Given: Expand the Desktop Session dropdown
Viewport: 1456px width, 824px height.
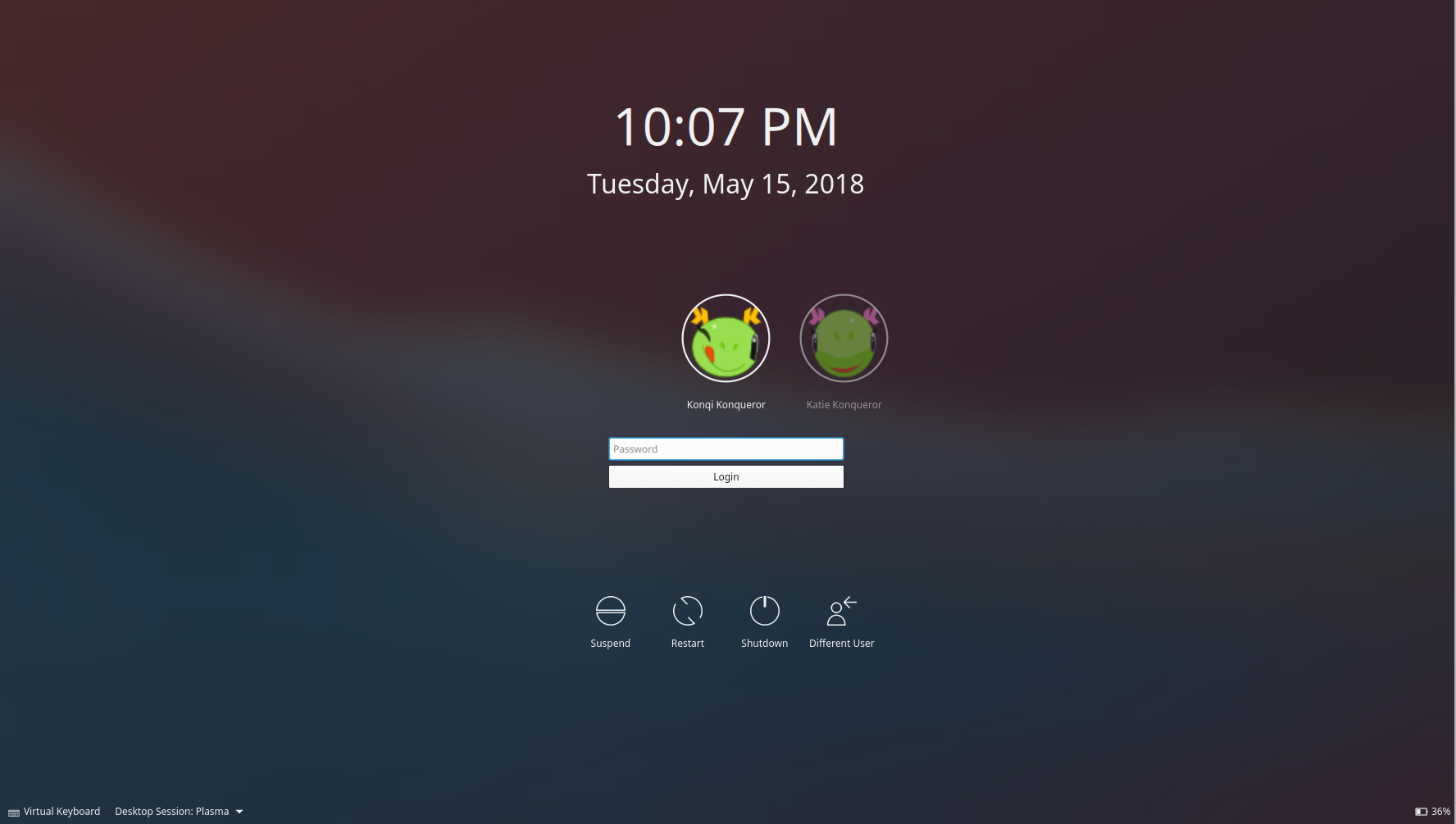Looking at the screenshot, I should (x=179, y=811).
